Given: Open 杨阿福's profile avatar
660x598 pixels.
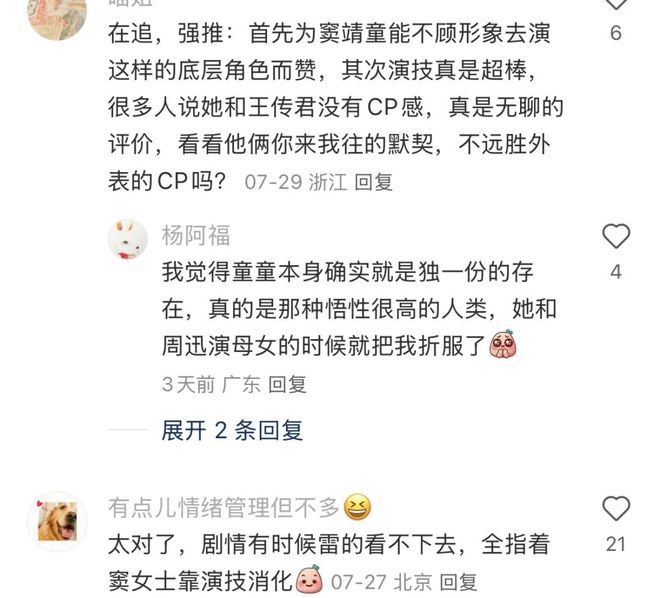Looking at the screenshot, I should click(x=127, y=238).
